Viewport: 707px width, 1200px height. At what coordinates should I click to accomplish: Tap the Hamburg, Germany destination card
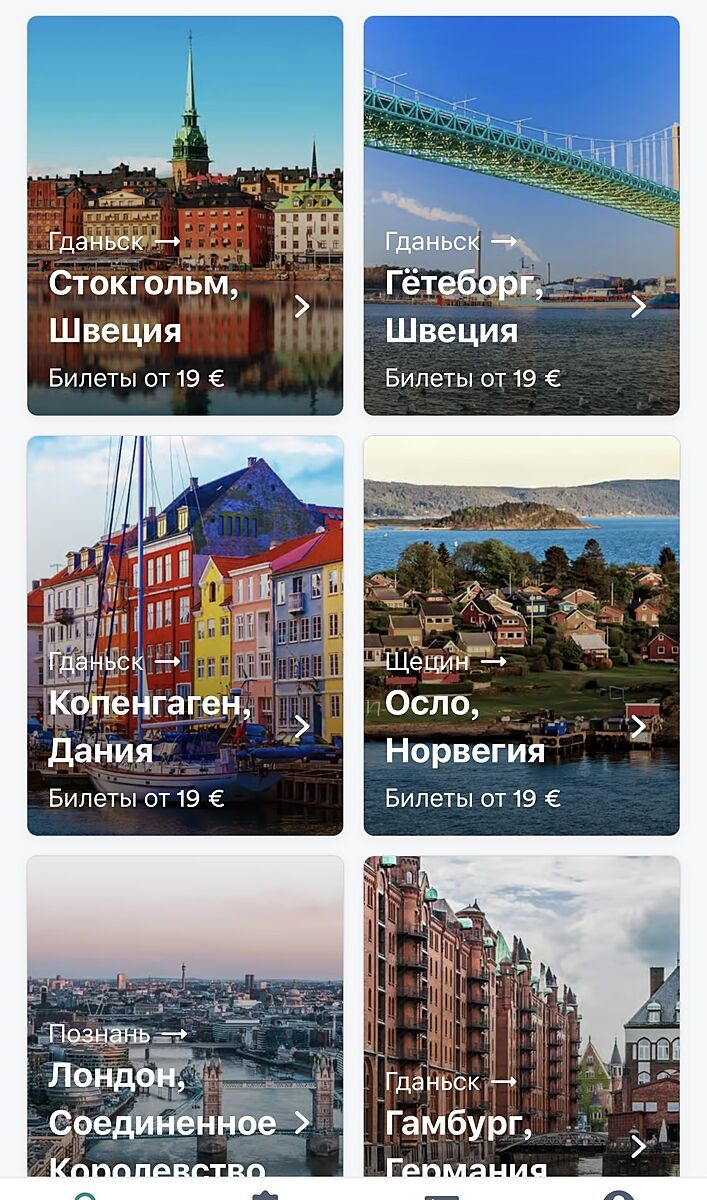(x=521, y=1015)
